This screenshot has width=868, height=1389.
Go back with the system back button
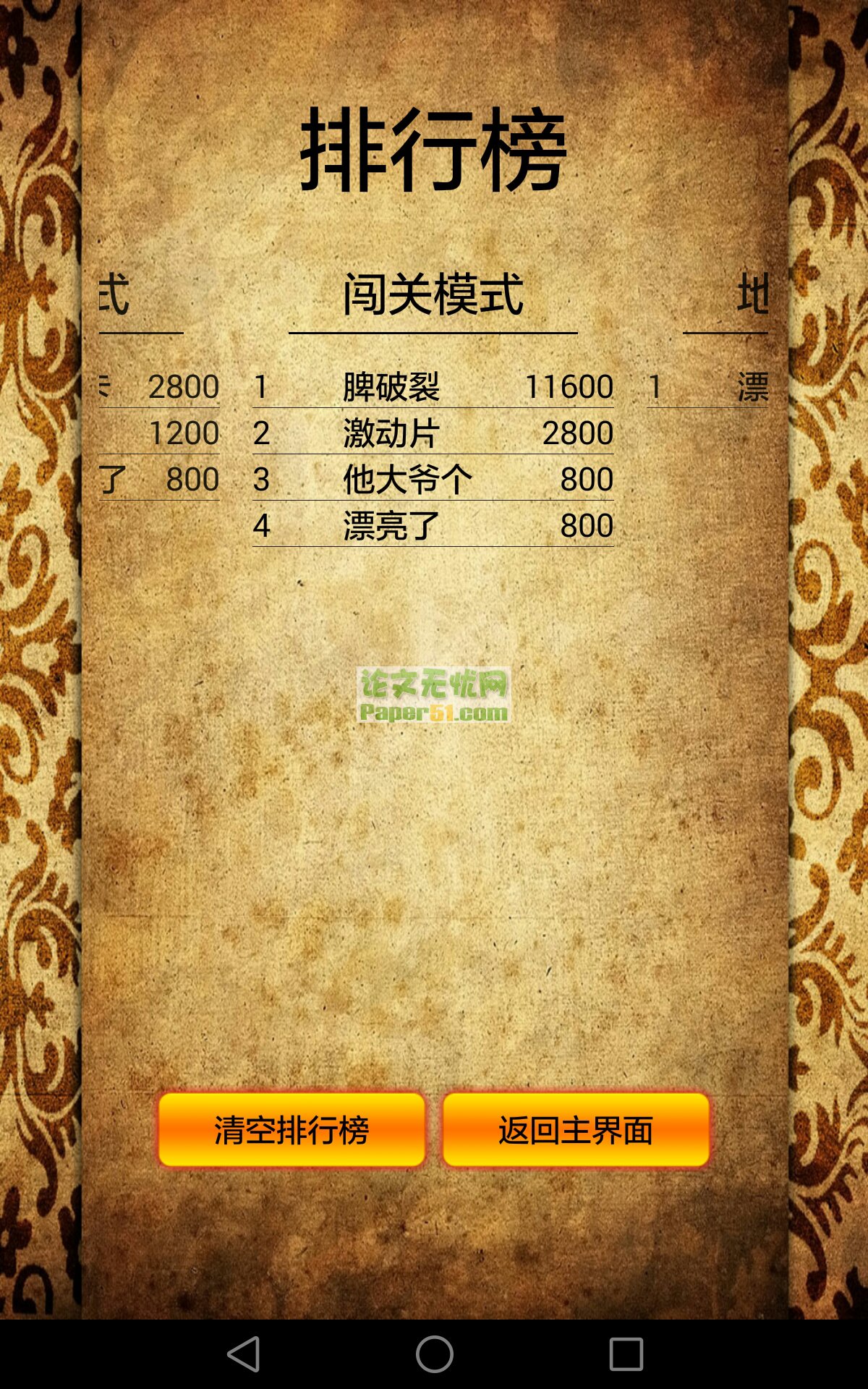(244, 1354)
